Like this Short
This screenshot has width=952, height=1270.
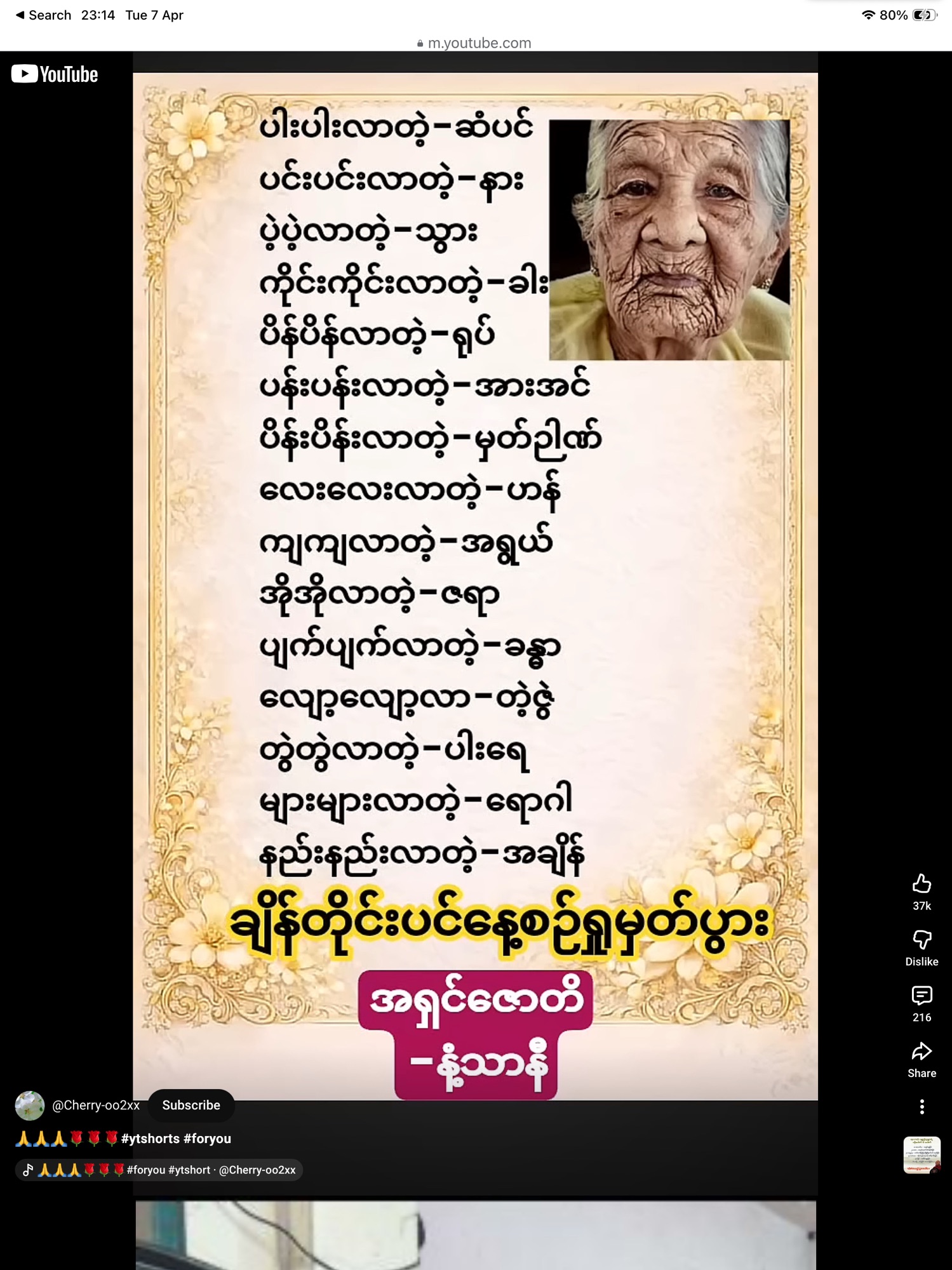[922, 884]
